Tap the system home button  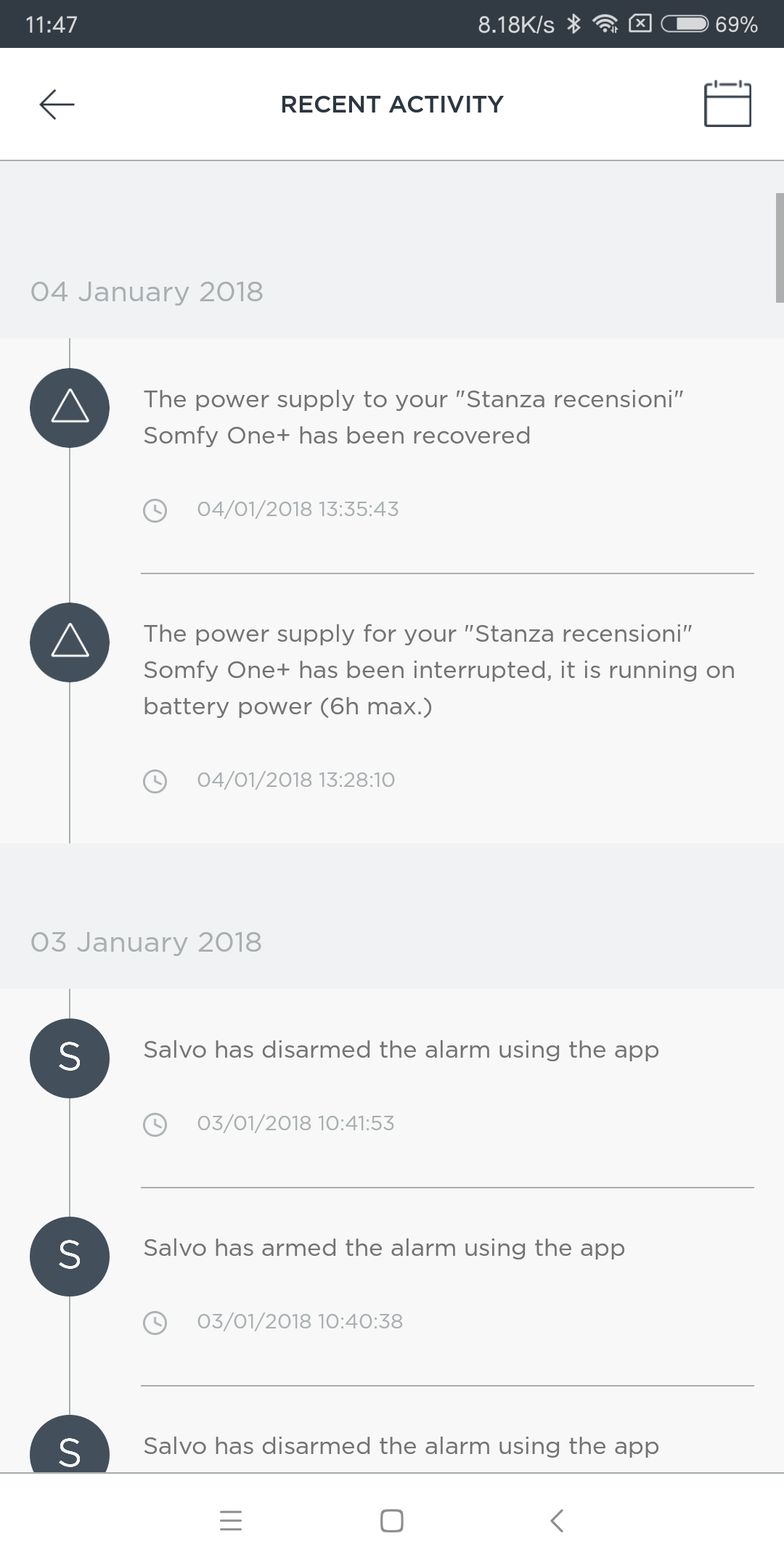[392, 1520]
